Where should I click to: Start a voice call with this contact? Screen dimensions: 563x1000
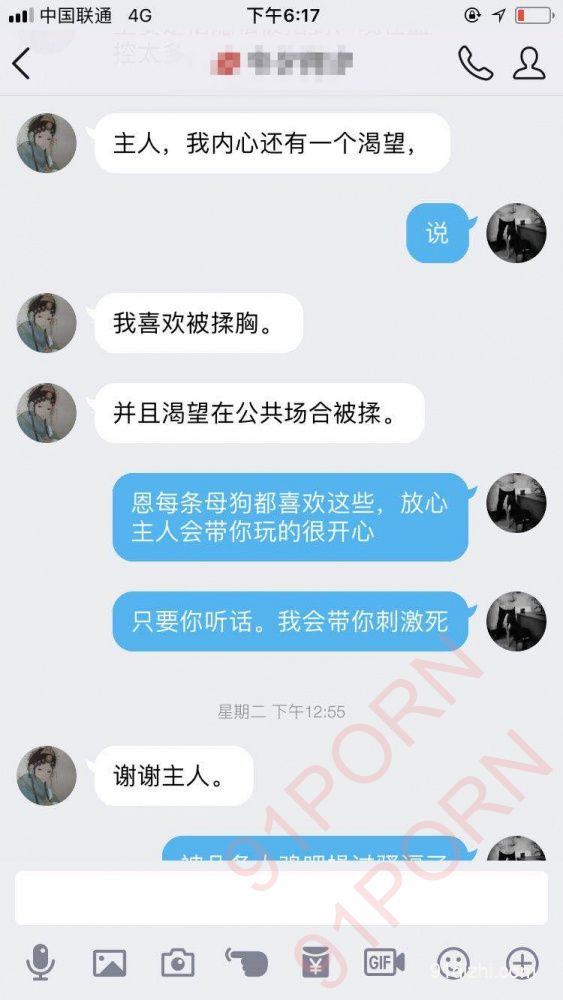[x=476, y=62]
